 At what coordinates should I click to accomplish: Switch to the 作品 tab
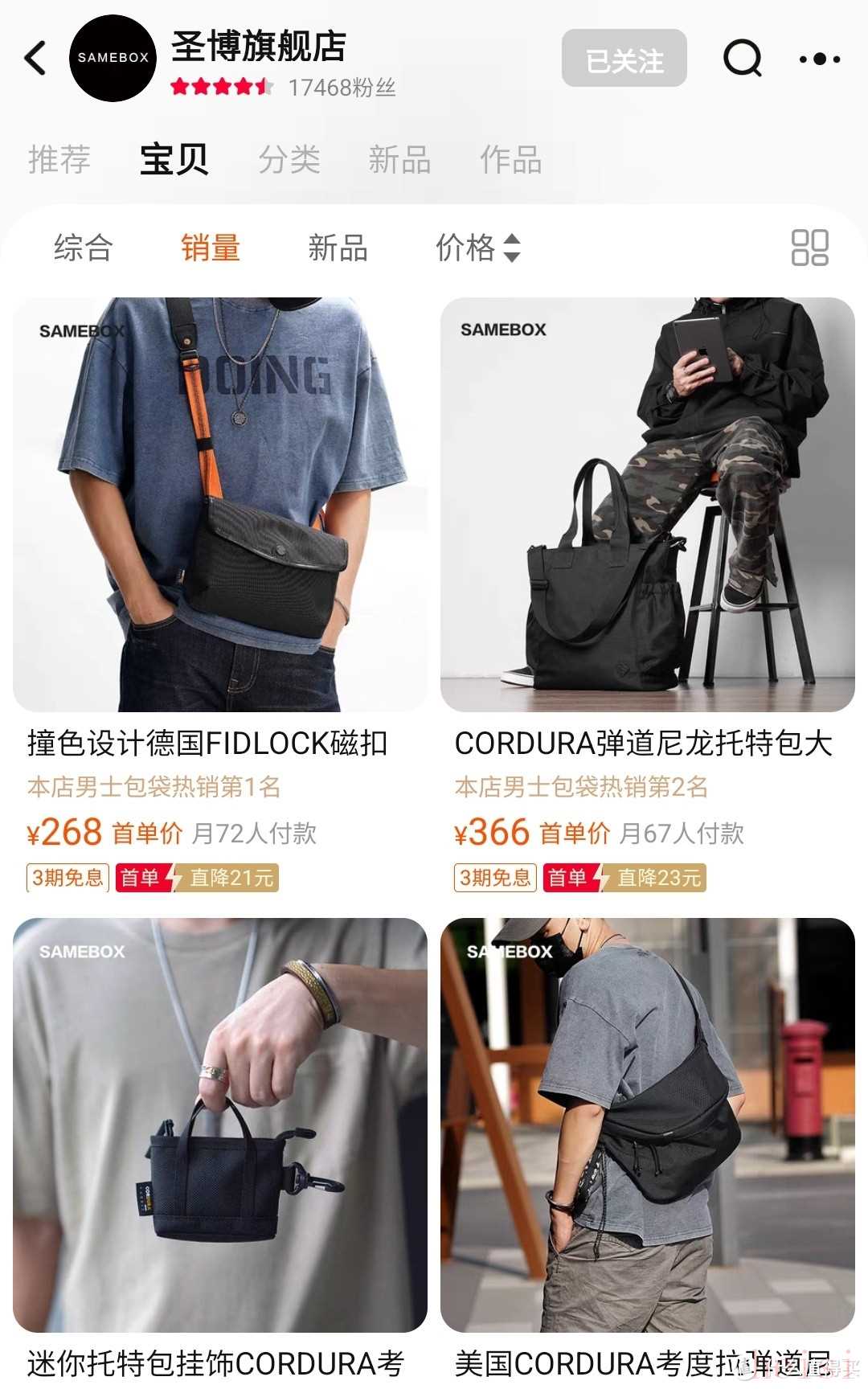coord(510,159)
